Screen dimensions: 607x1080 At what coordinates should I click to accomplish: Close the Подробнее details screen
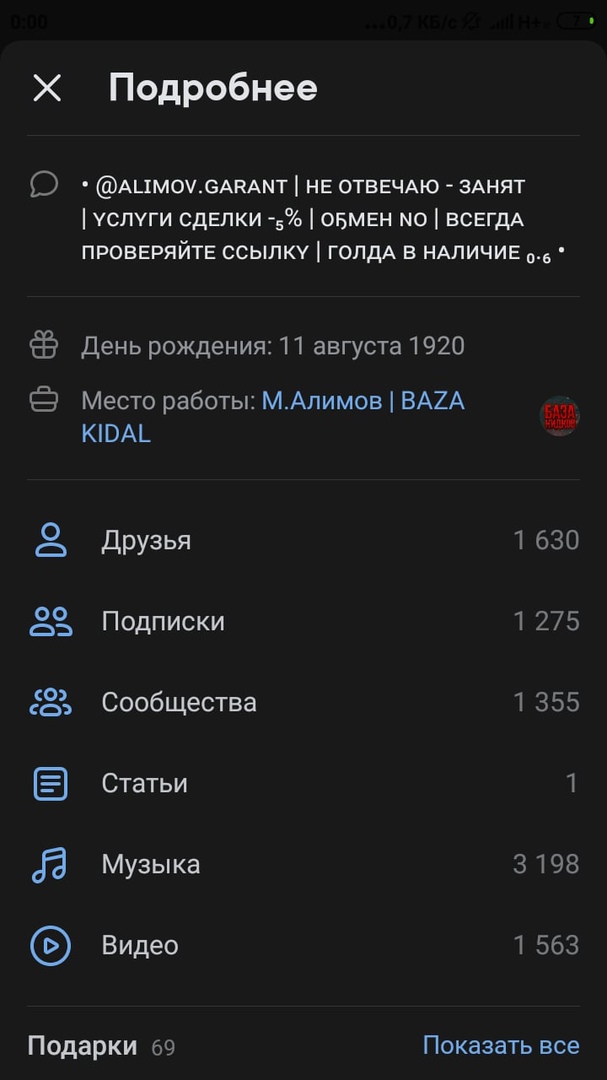[x=47, y=88]
